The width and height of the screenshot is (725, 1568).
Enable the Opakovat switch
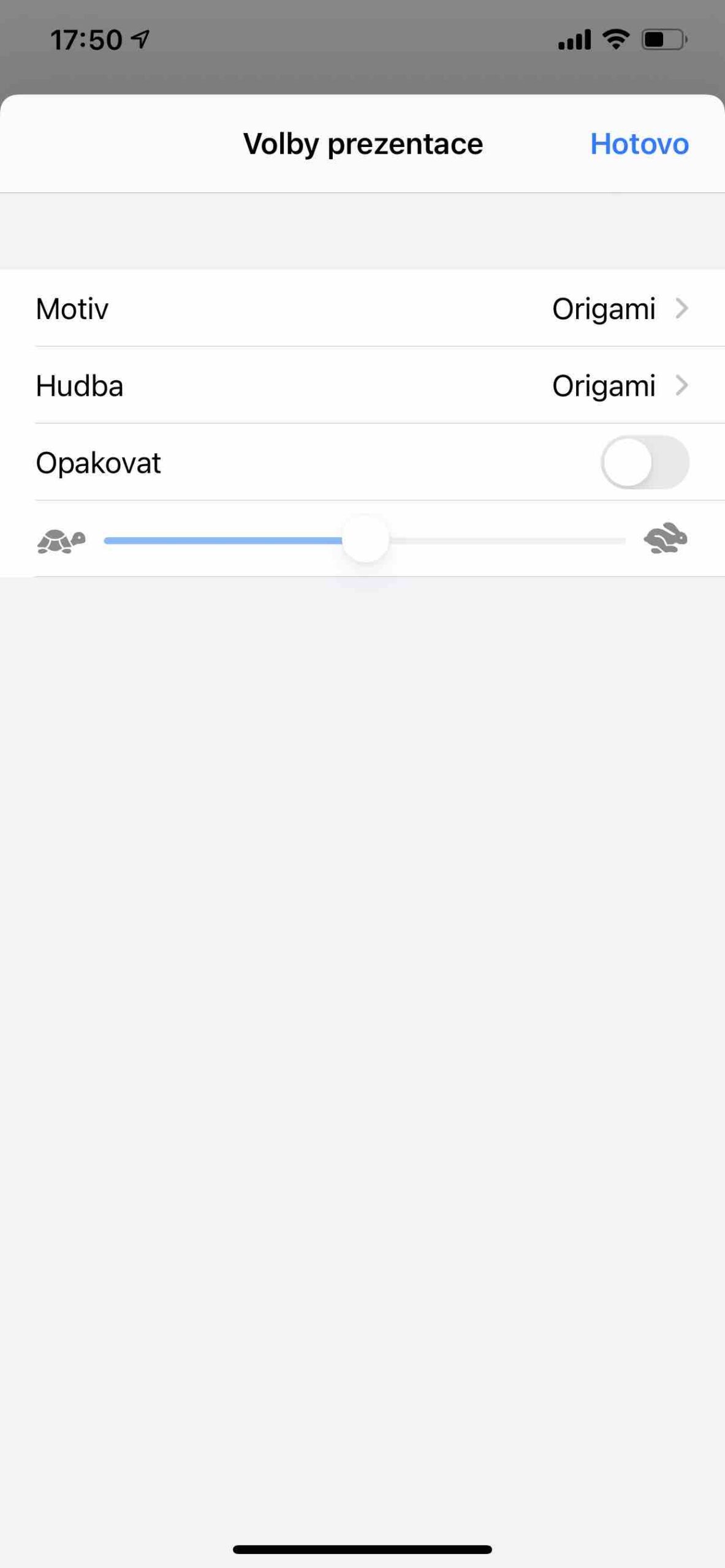point(644,462)
